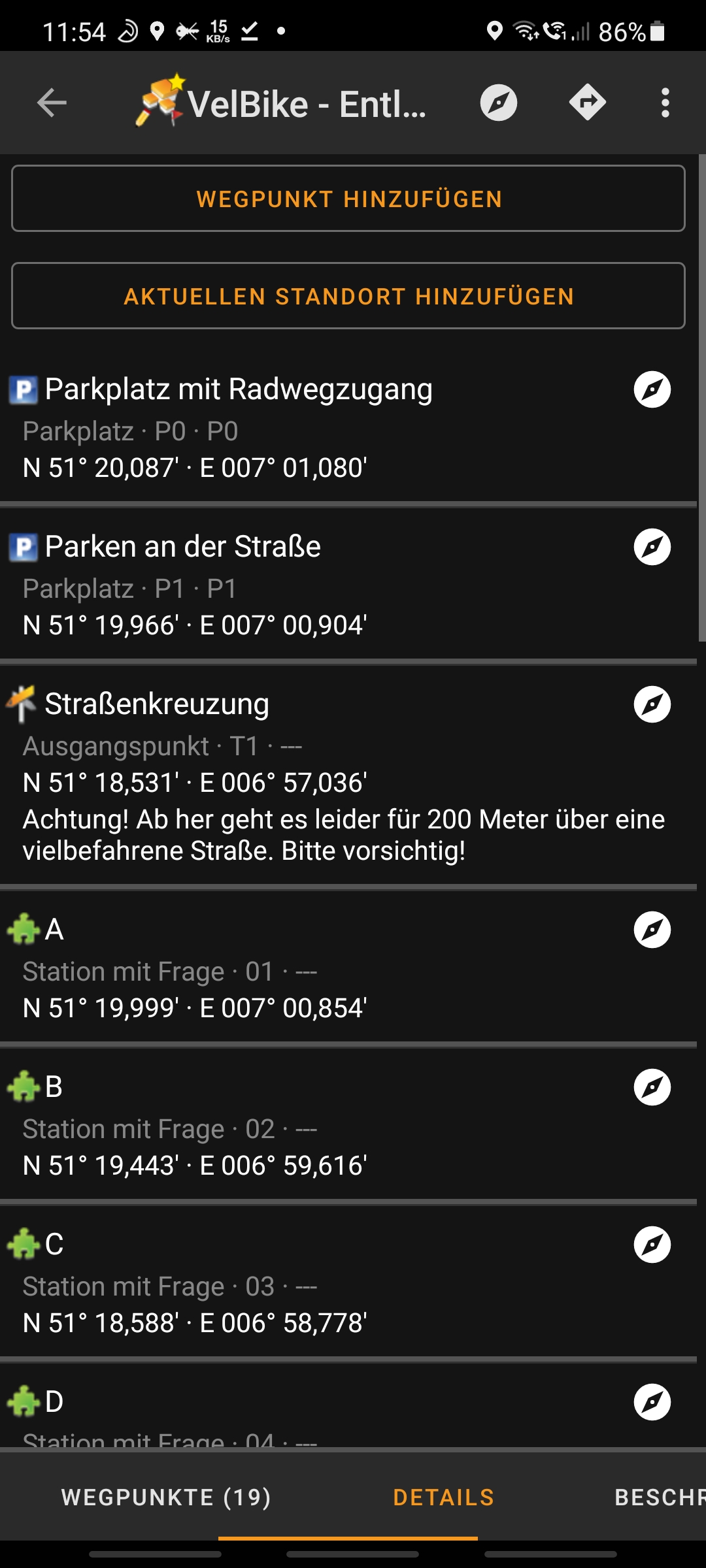Viewport: 706px width, 1568px height.
Task: Go back with the arrow at top left
Action: click(50, 102)
